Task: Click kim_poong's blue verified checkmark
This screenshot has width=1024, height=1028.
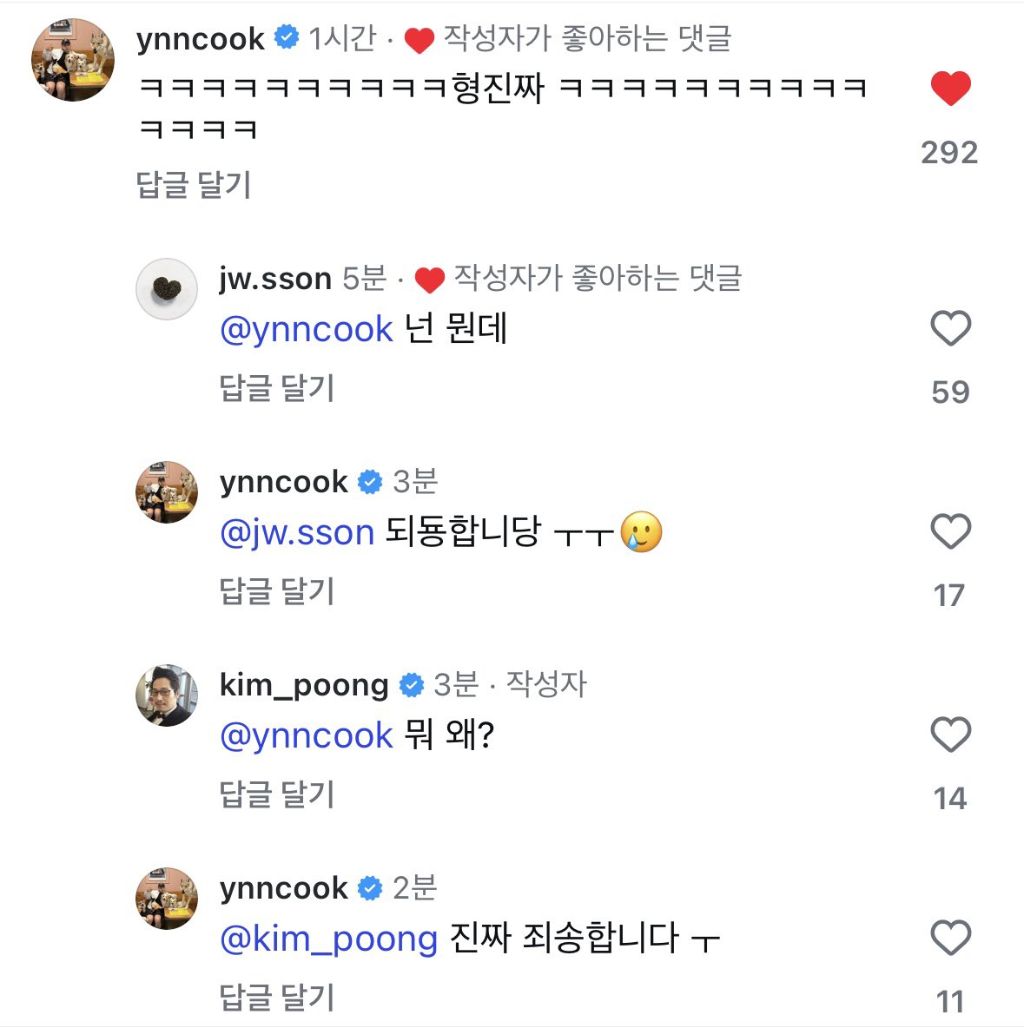Action: pos(412,685)
